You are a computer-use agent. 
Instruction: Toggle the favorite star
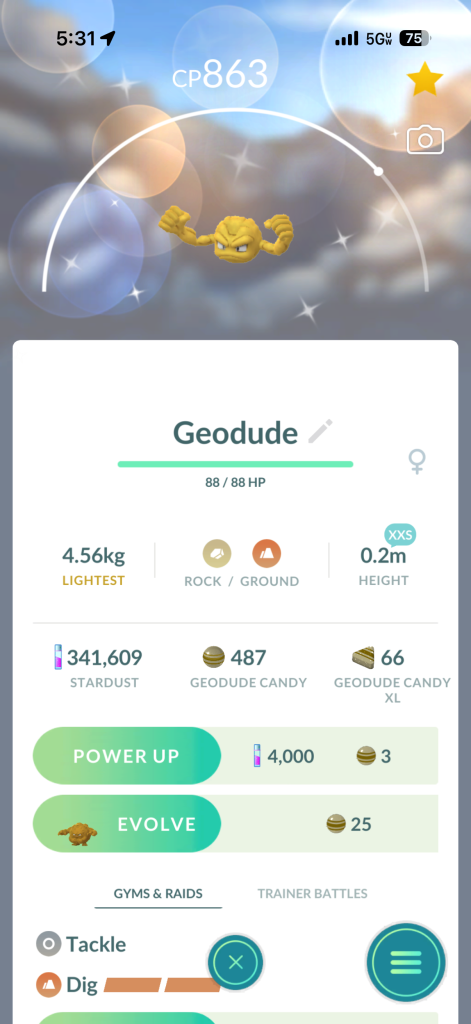pyautogui.click(x=425, y=79)
